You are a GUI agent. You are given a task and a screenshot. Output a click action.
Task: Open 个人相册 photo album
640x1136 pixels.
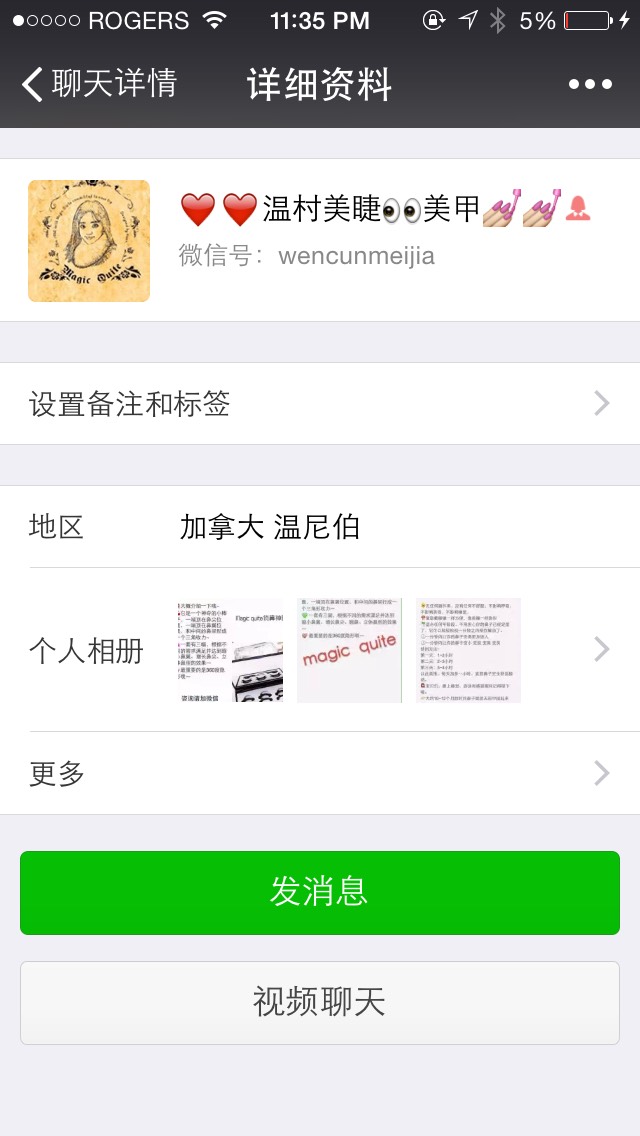[320, 650]
